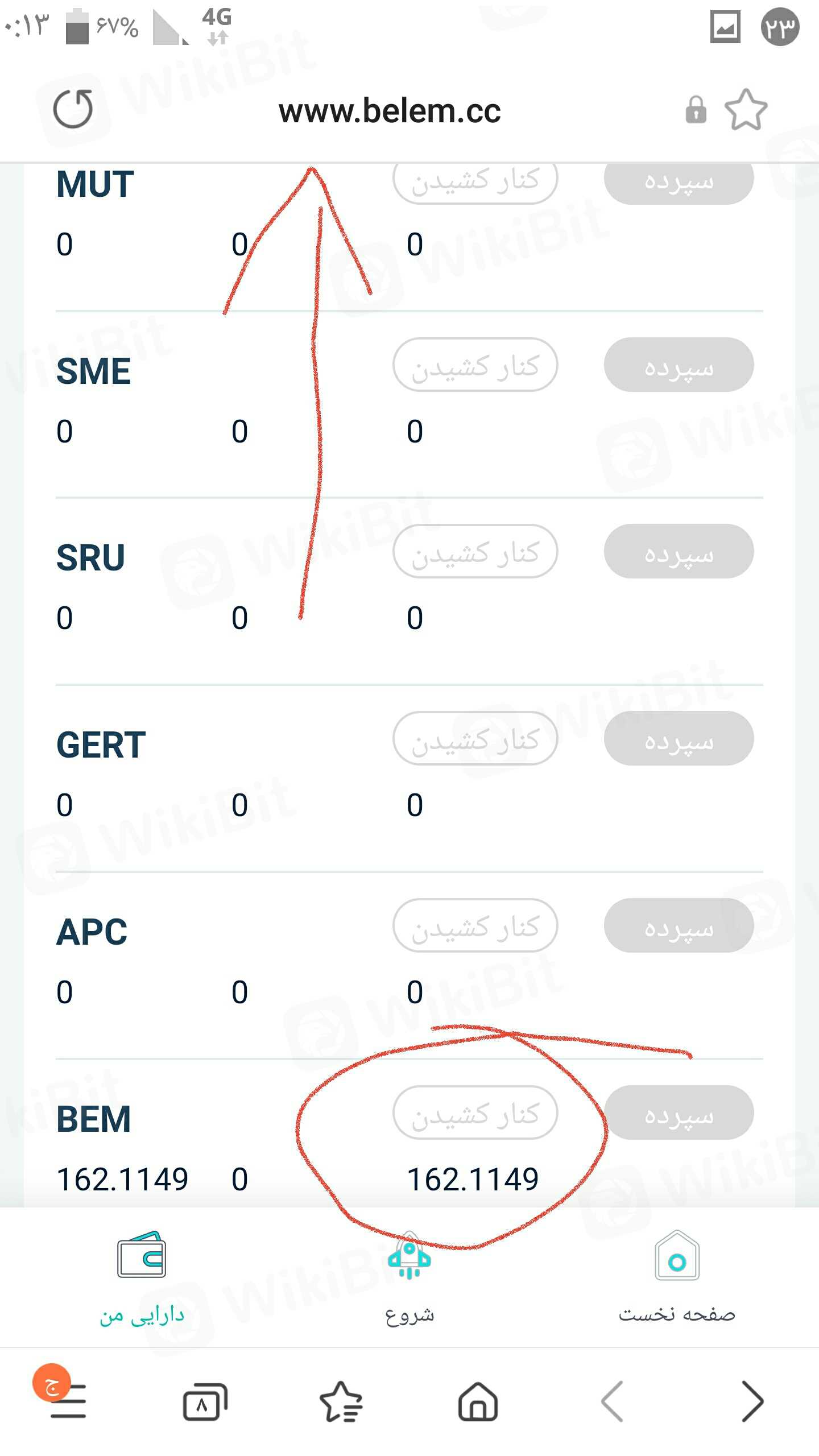Tap سپرده button for APC
The image size is (819, 1456).
[x=679, y=925]
